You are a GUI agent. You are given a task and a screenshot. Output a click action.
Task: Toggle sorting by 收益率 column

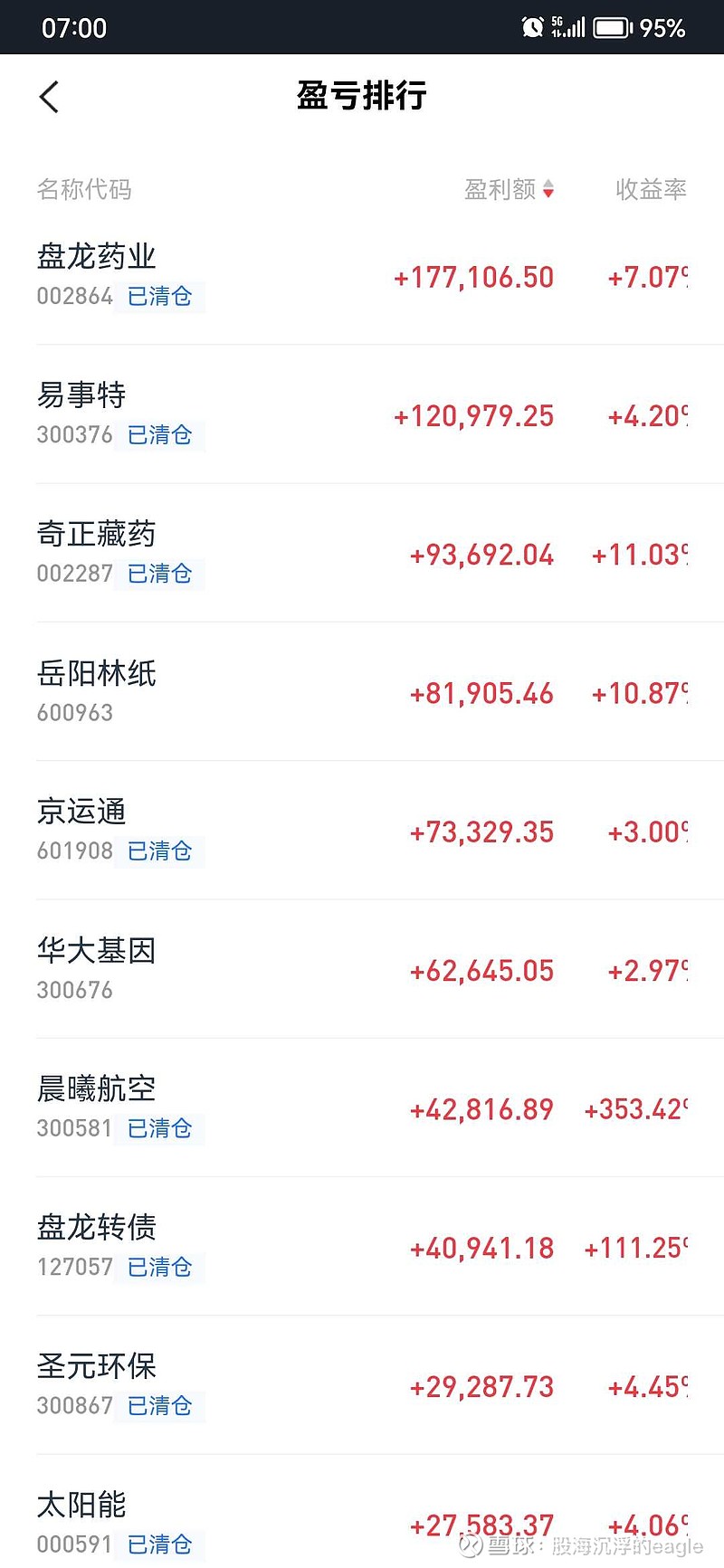pyautogui.click(x=650, y=191)
